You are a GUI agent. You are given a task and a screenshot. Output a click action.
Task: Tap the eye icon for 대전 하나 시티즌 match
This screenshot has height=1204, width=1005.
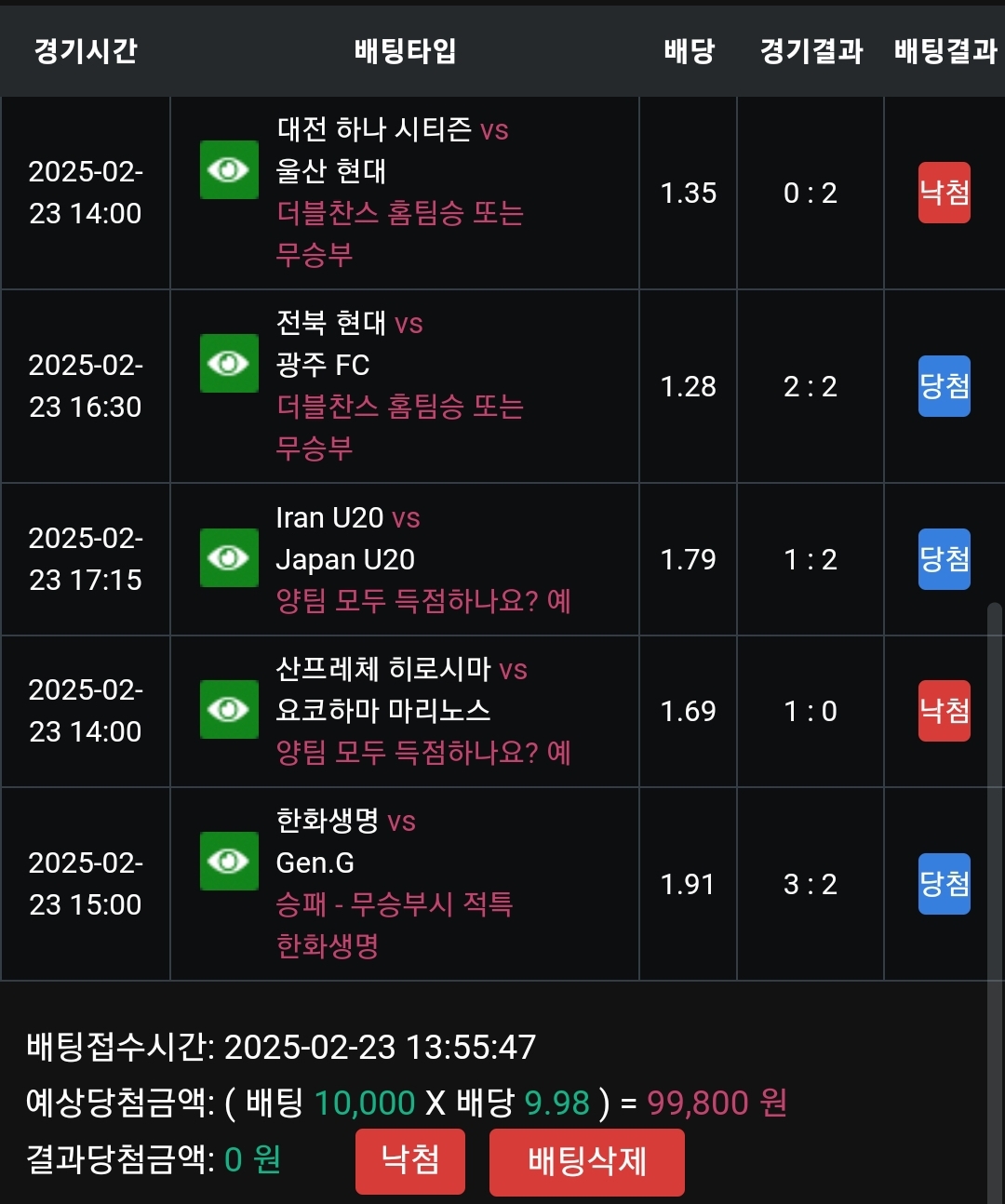229,170
